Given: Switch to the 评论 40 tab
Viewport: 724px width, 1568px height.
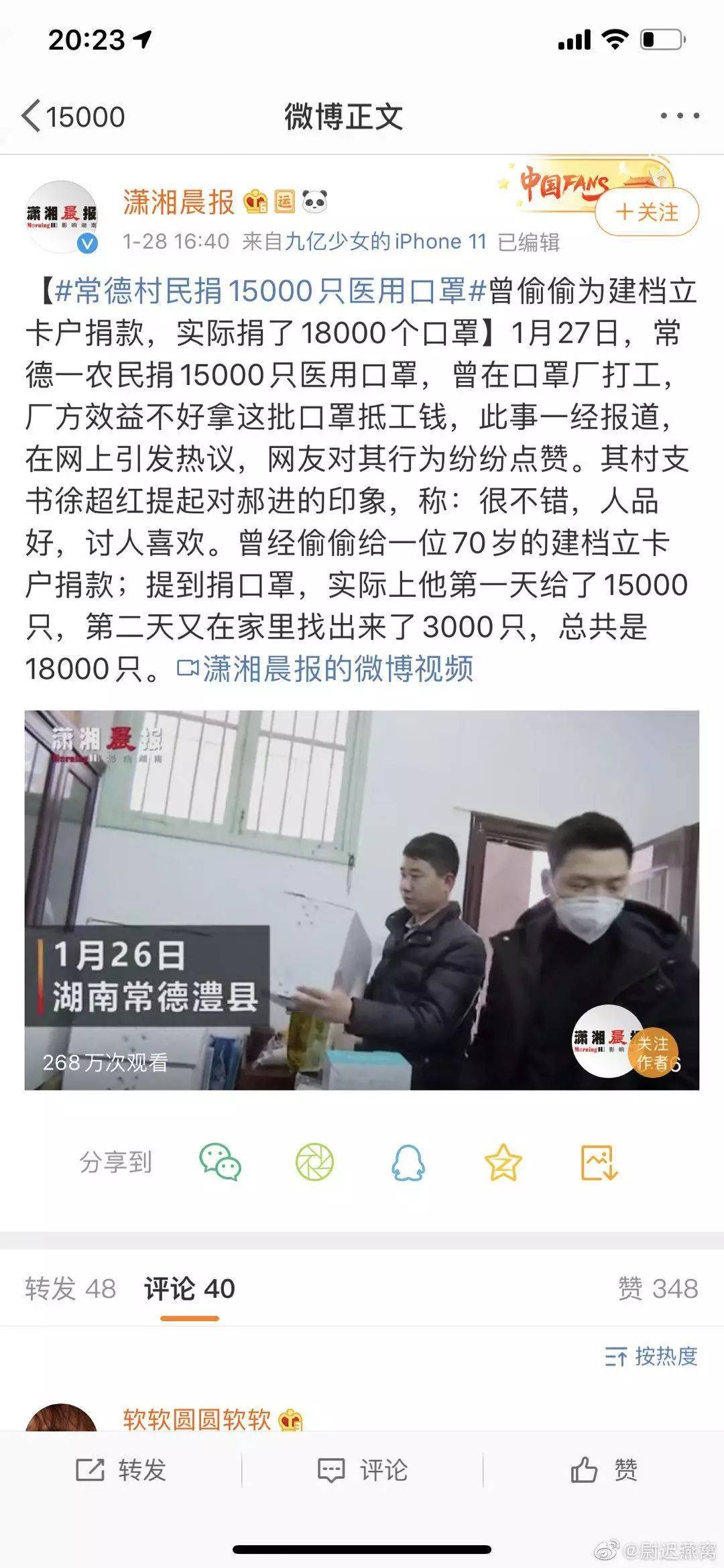Looking at the screenshot, I should [x=190, y=1288].
